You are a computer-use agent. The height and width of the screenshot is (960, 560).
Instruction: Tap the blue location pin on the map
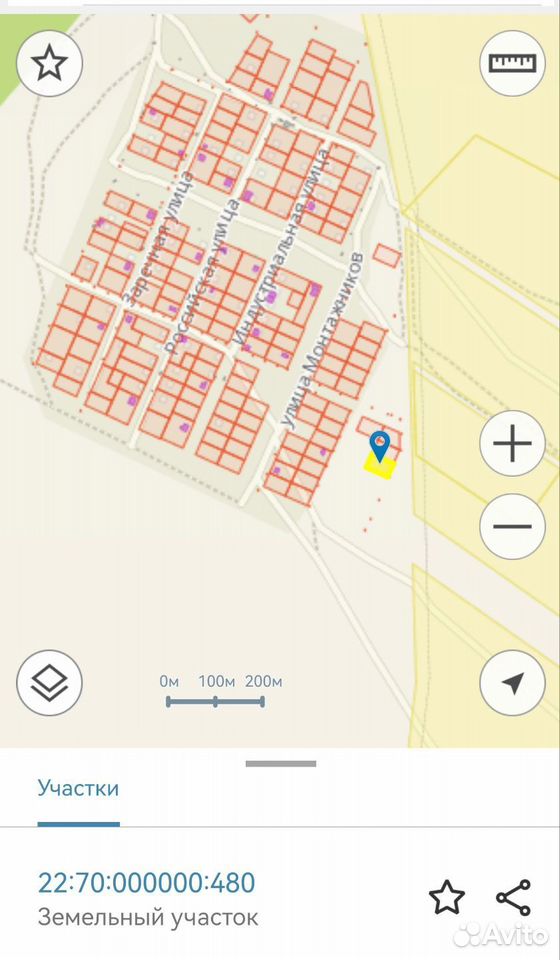coord(380,446)
